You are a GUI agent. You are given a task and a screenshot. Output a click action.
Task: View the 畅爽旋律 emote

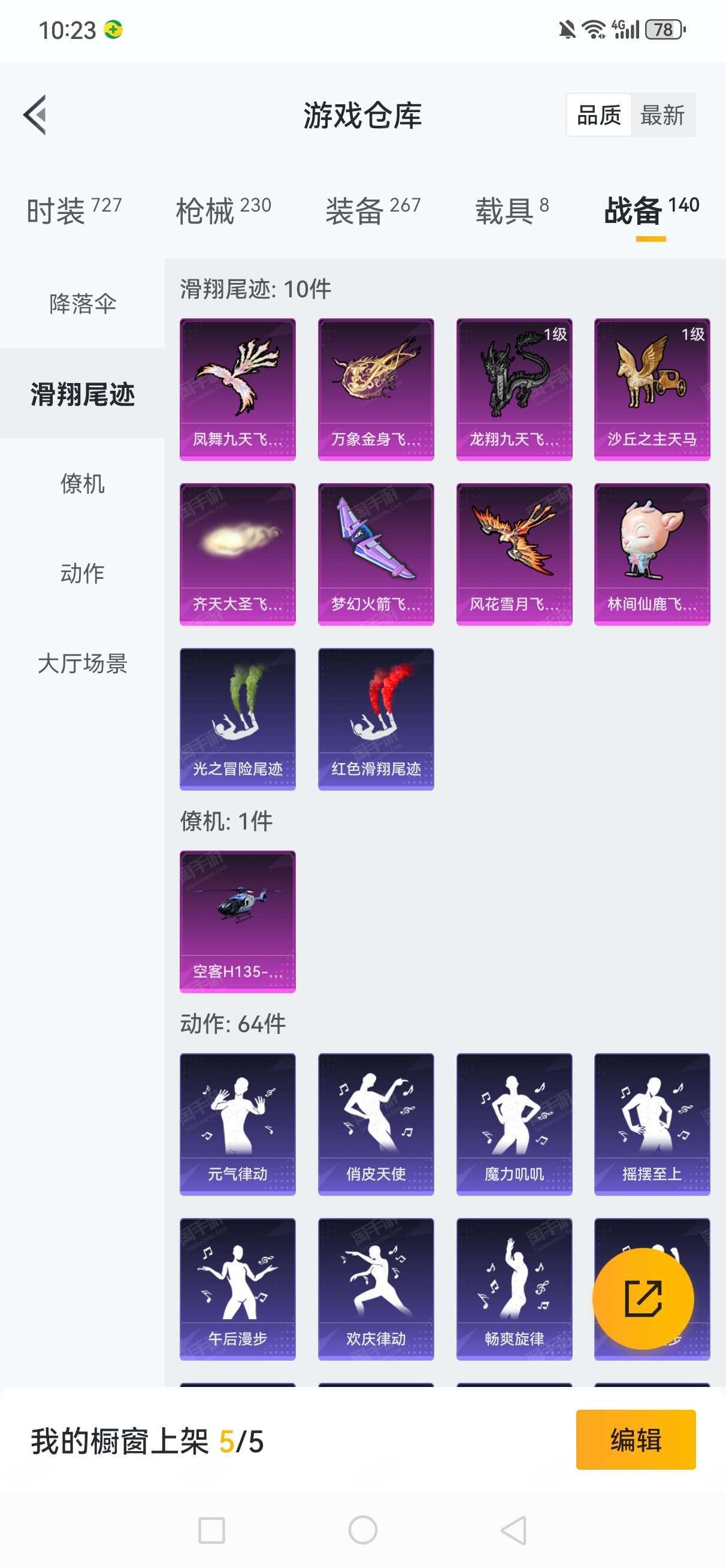[513, 1289]
